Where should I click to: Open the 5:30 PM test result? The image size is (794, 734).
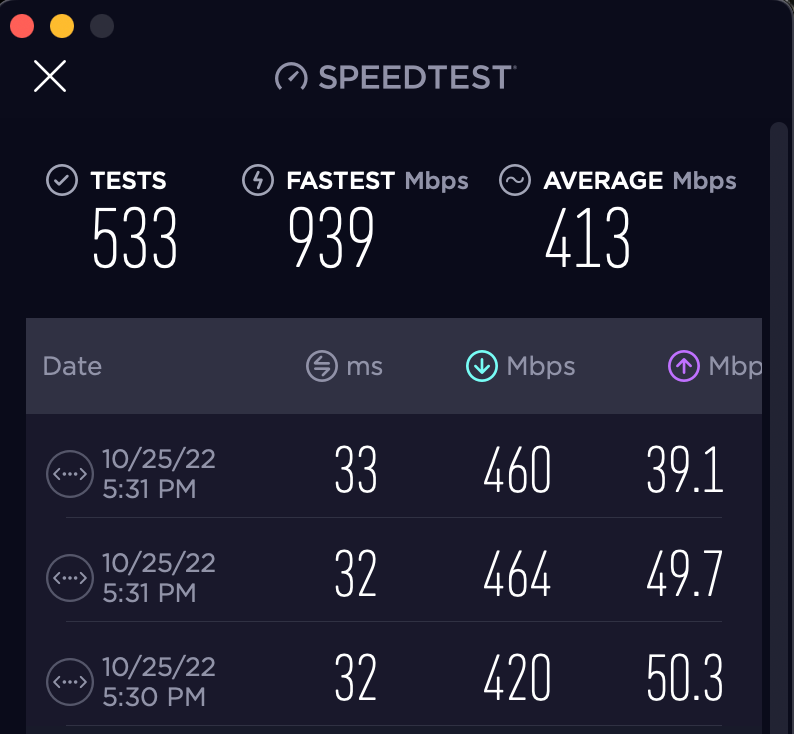pyautogui.click(x=70, y=681)
